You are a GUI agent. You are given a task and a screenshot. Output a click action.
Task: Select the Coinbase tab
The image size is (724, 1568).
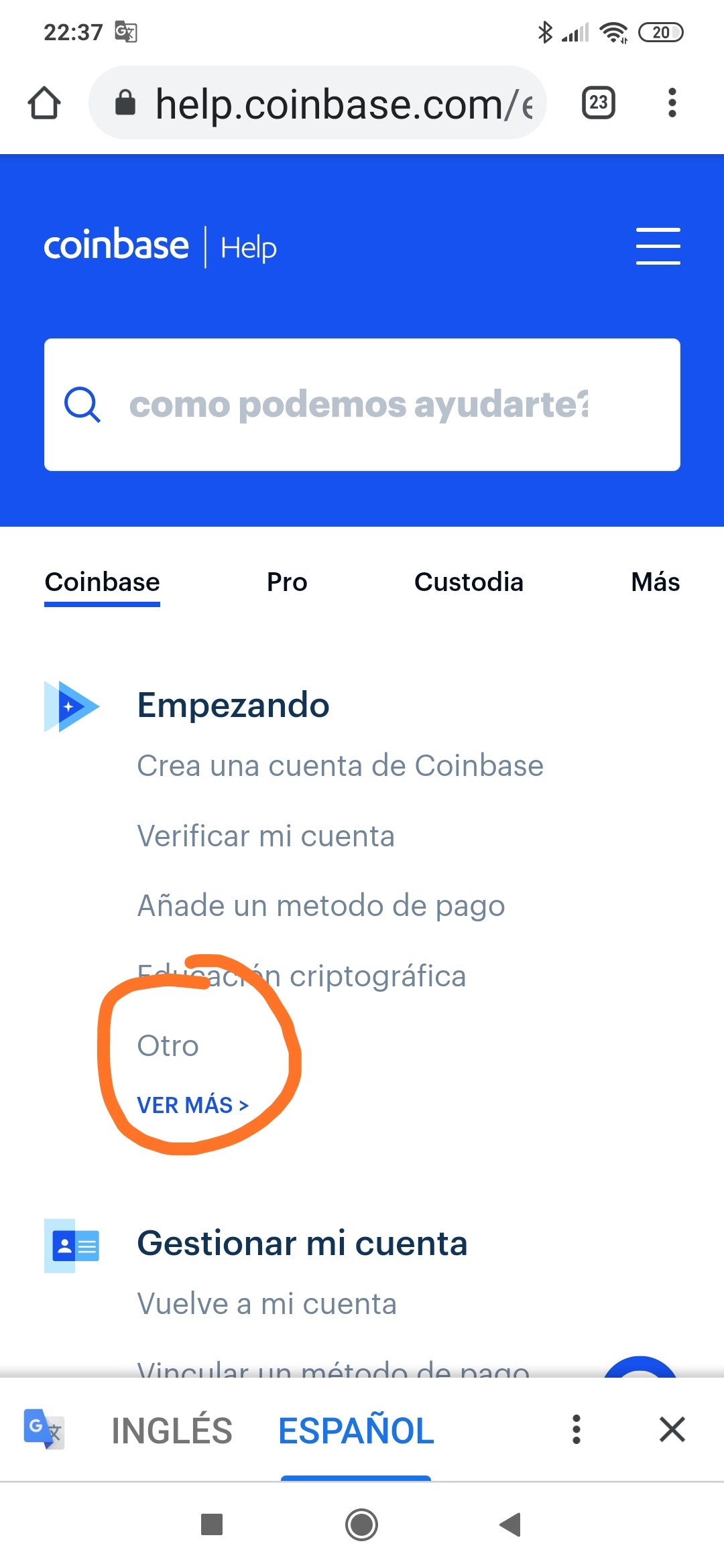point(102,582)
